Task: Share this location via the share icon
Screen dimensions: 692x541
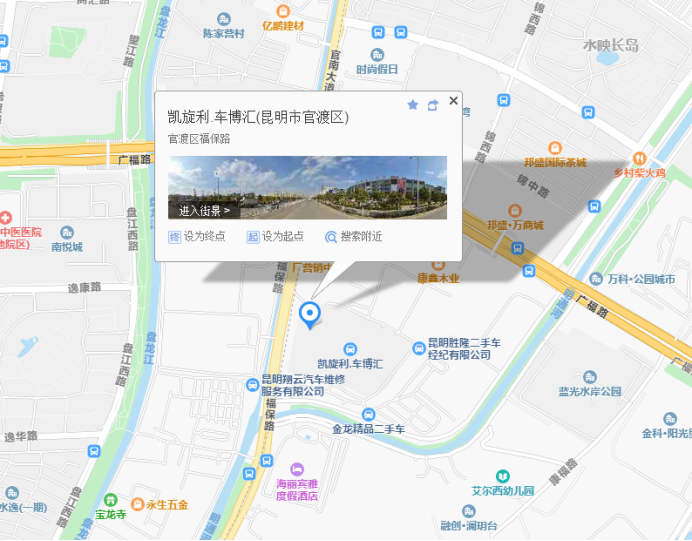Action: click(x=433, y=105)
